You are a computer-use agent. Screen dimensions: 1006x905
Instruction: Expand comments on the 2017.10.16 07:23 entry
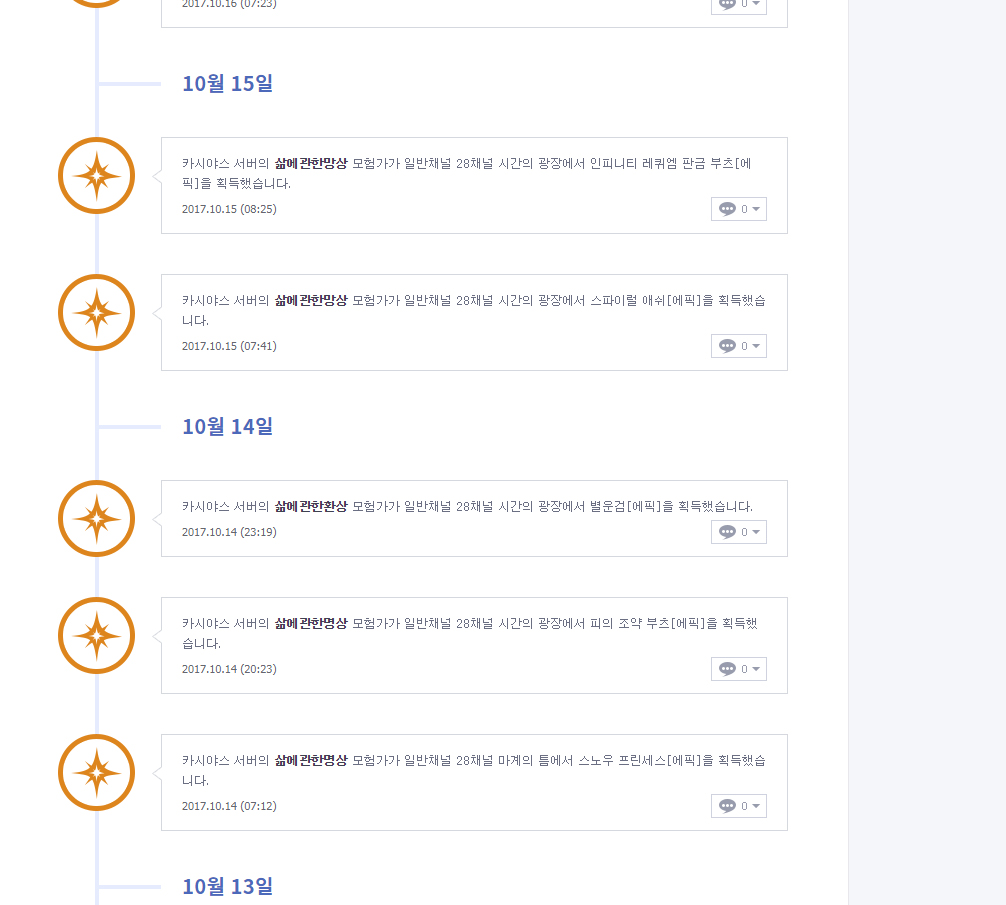click(x=738, y=5)
